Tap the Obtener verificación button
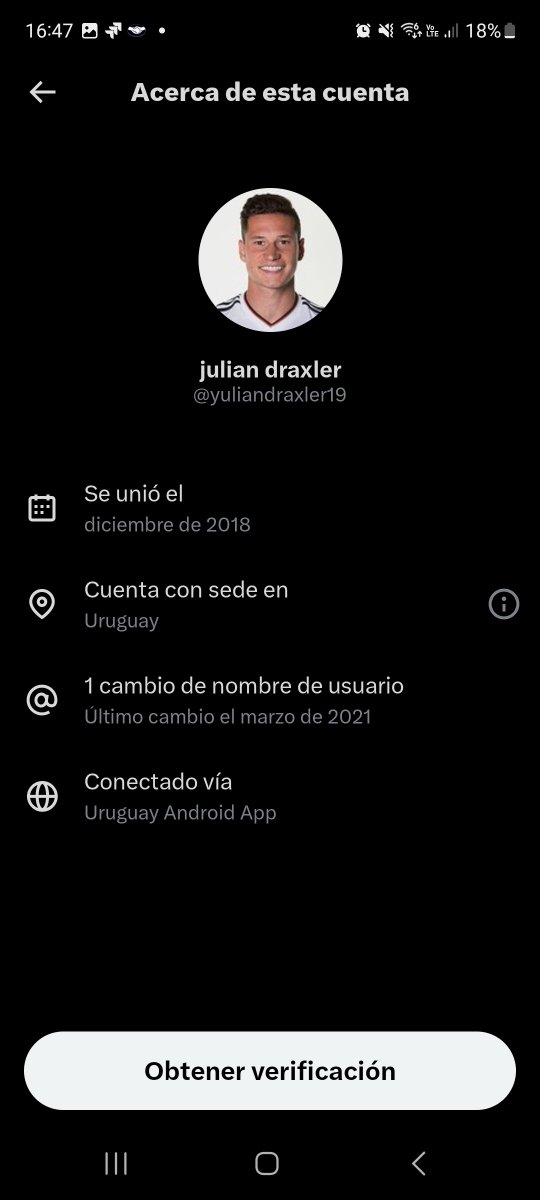 pos(270,1071)
